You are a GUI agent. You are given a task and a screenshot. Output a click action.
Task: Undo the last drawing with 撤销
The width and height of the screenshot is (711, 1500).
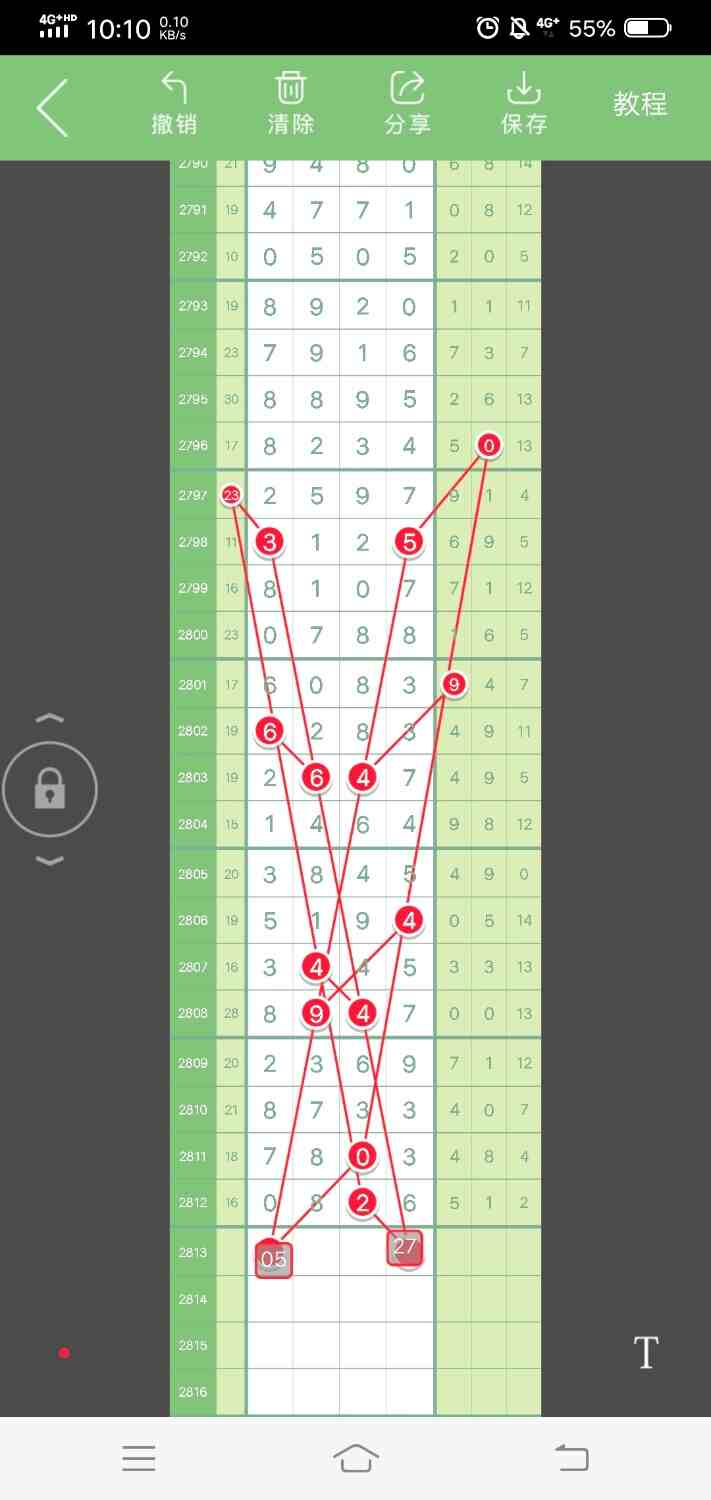coord(174,104)
